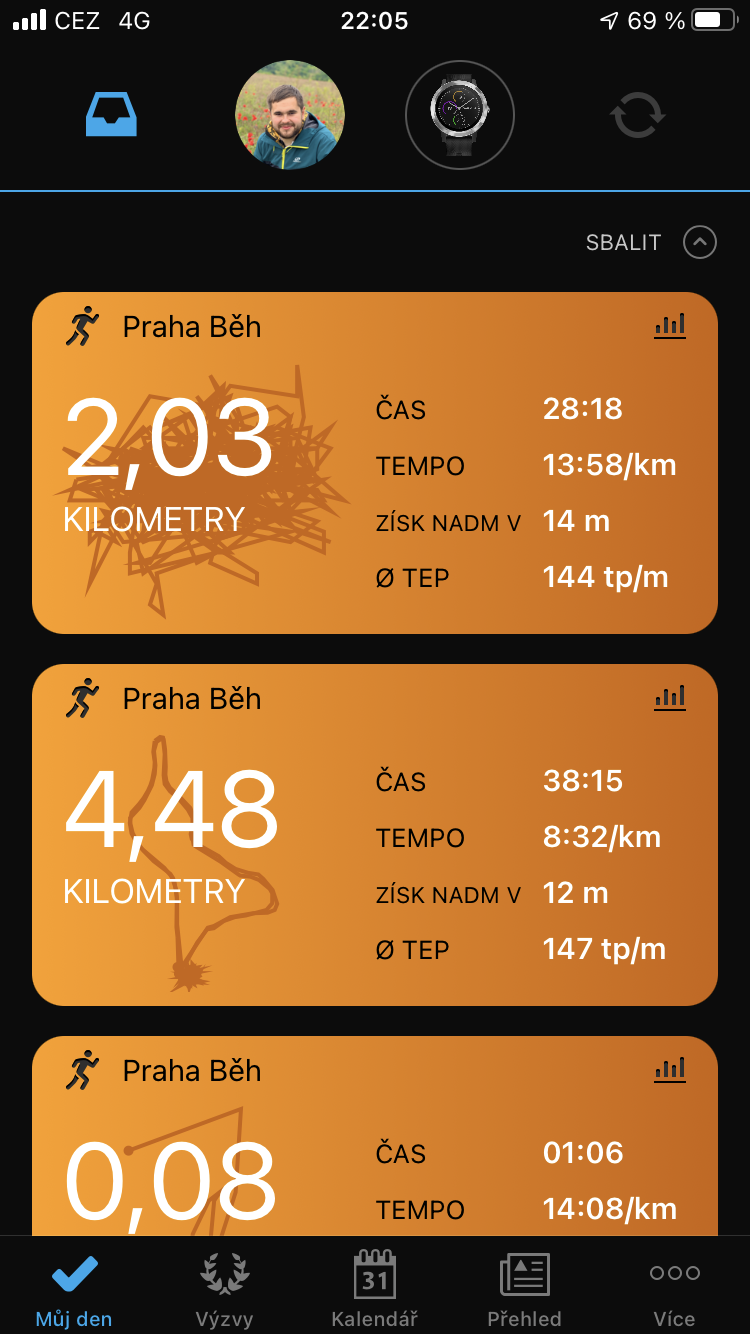Open chart icon on the 0,08 km run
This screenshot has width=750, height=1334.
(670, 1070)
